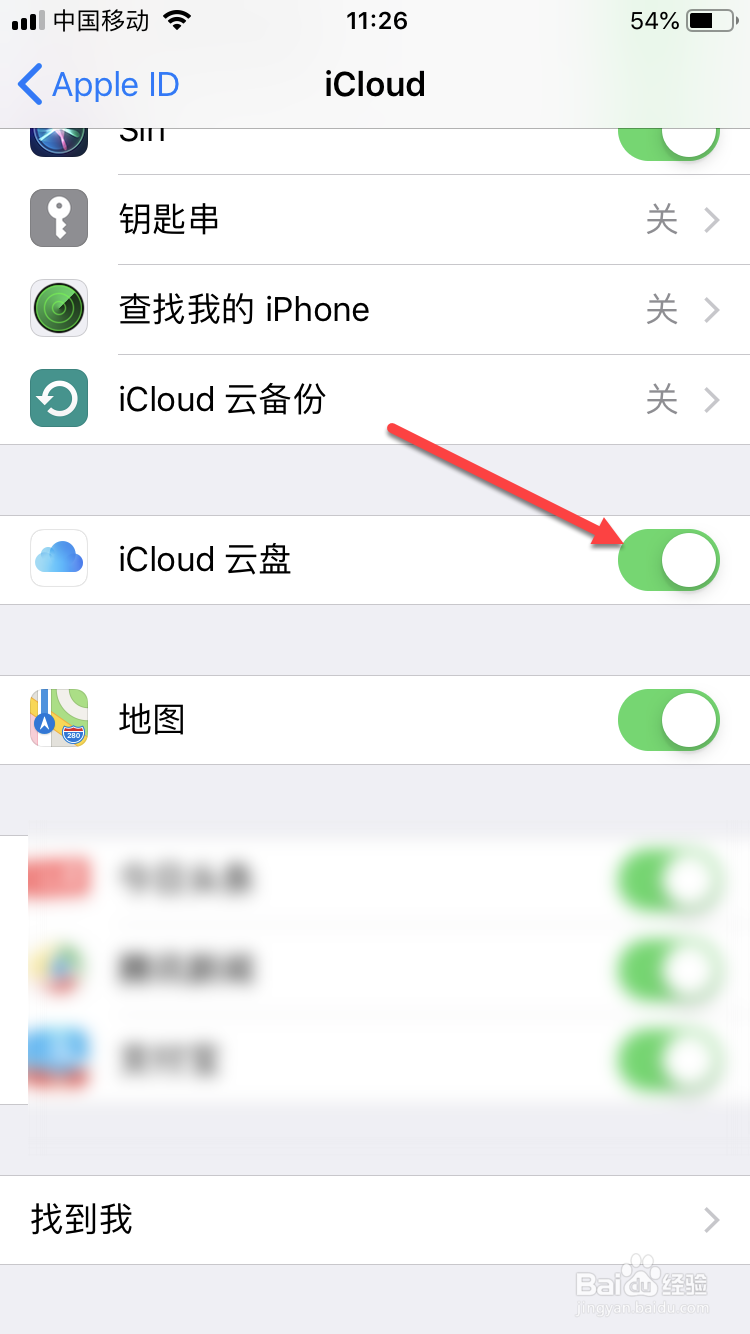Tap the Find My iPhone green radar icon
Image resolution: width=750 pixels, height=1334 pixels.
(x=58, y=309)
